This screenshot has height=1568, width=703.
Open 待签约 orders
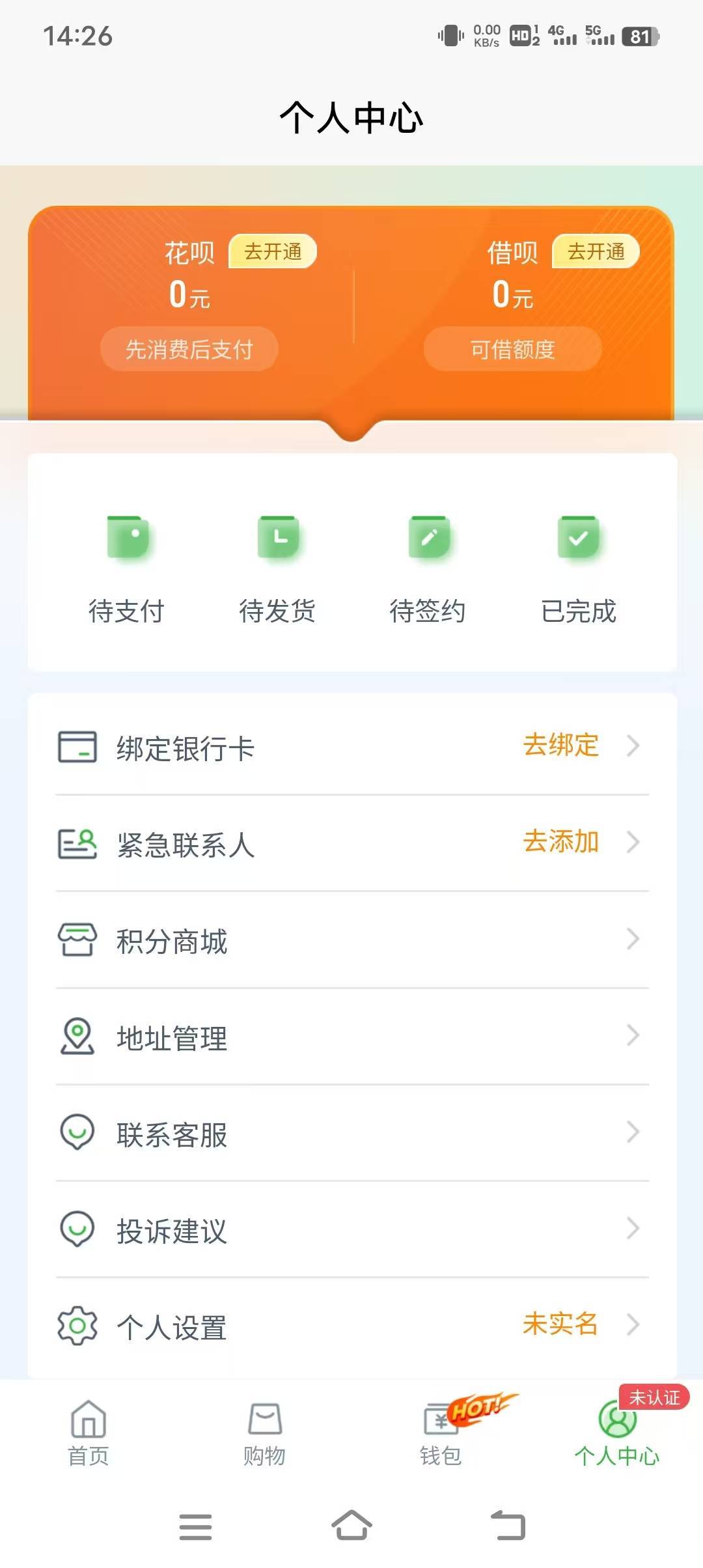pyautogui.click(x=428, y=568)
